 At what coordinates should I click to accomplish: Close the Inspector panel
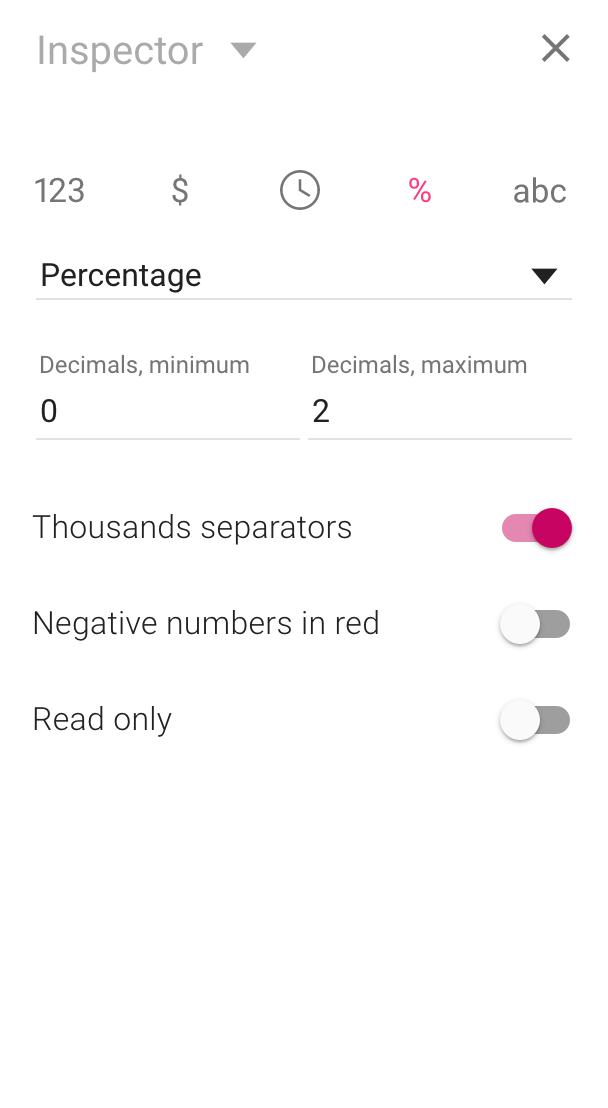tap(555, 49)
